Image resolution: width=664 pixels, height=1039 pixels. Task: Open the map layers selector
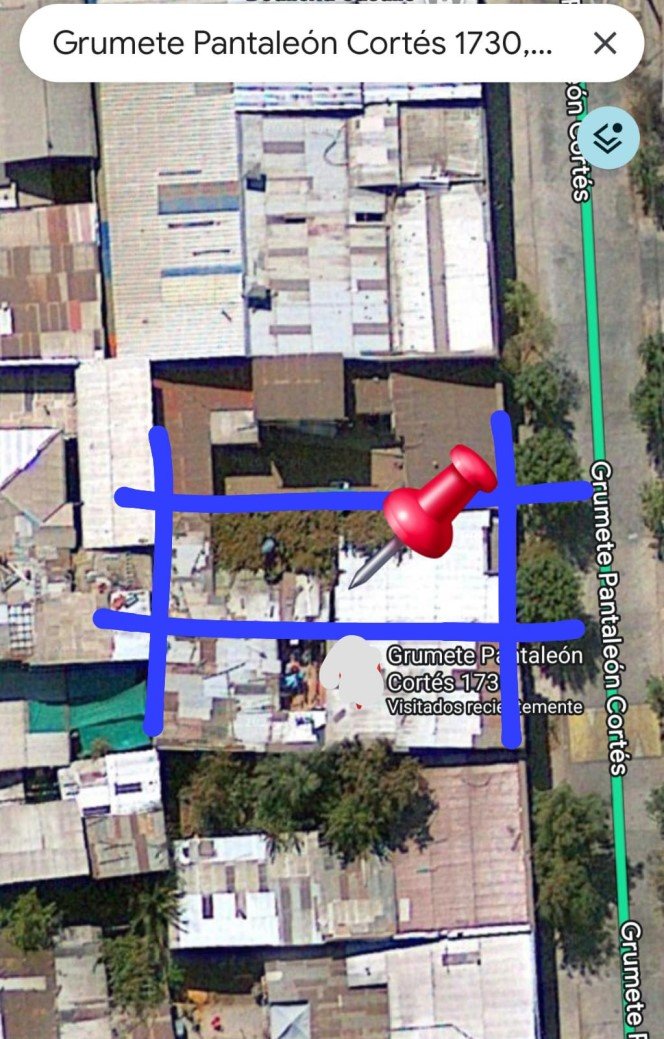[609, 135]
